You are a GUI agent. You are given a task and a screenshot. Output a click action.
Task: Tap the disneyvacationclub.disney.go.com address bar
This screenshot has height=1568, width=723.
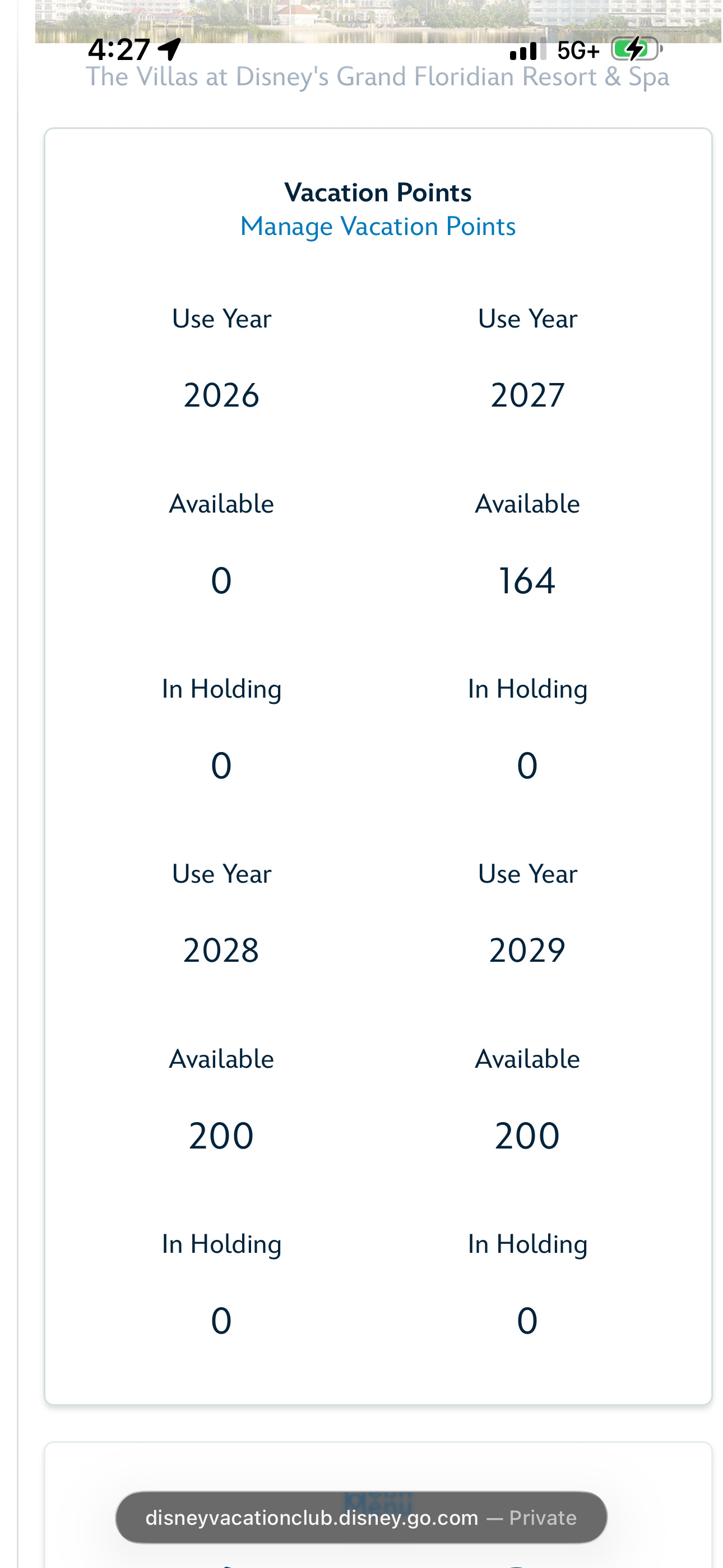point(361,1517)
